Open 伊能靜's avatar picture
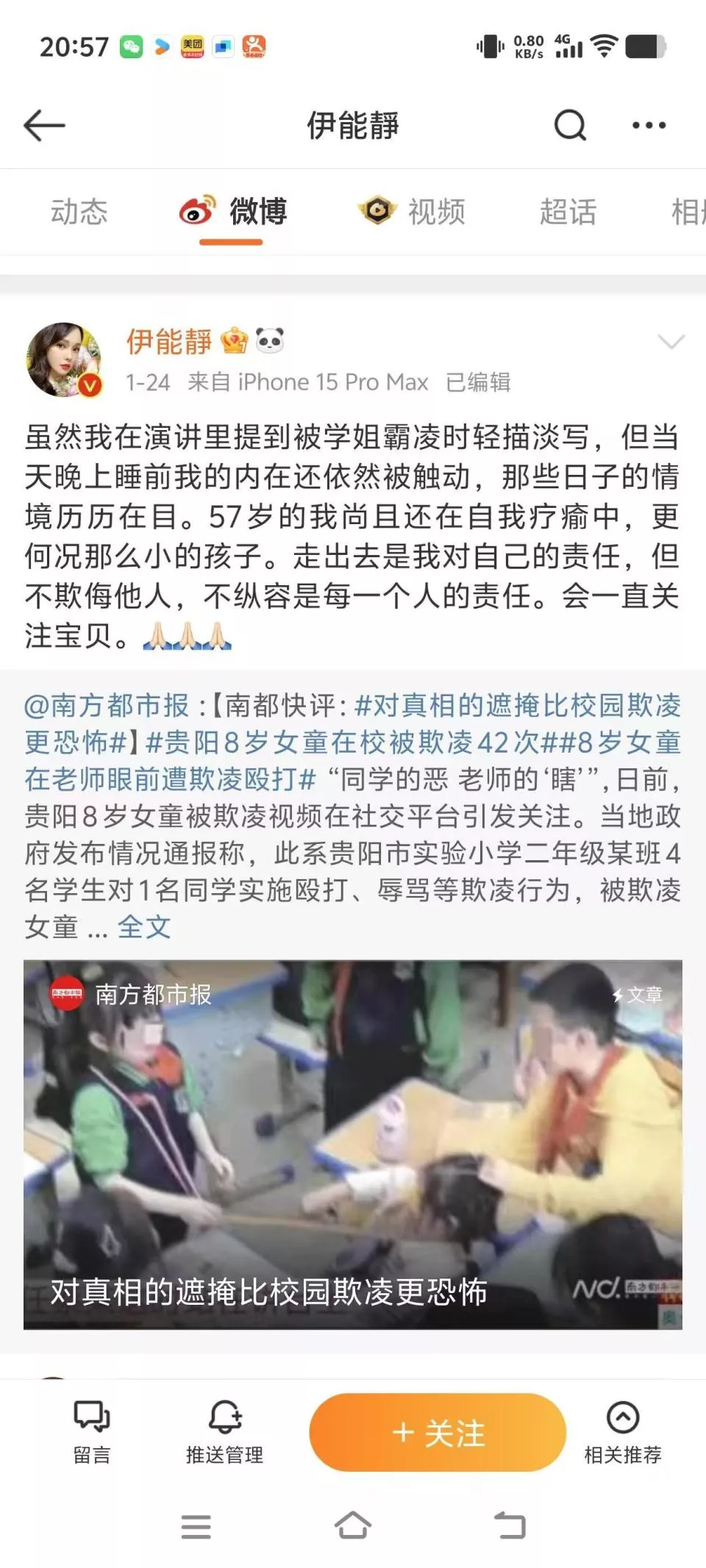The width and height of the screenshot is (706, 1568). click(x=64, y=360)
